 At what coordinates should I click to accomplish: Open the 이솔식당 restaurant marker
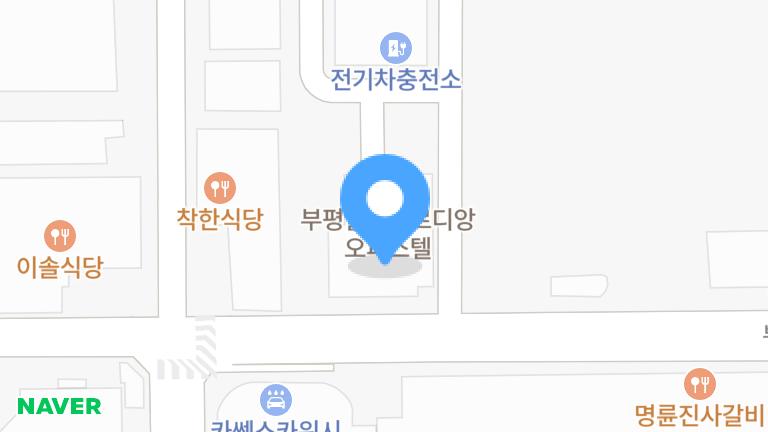click(60, 236)
